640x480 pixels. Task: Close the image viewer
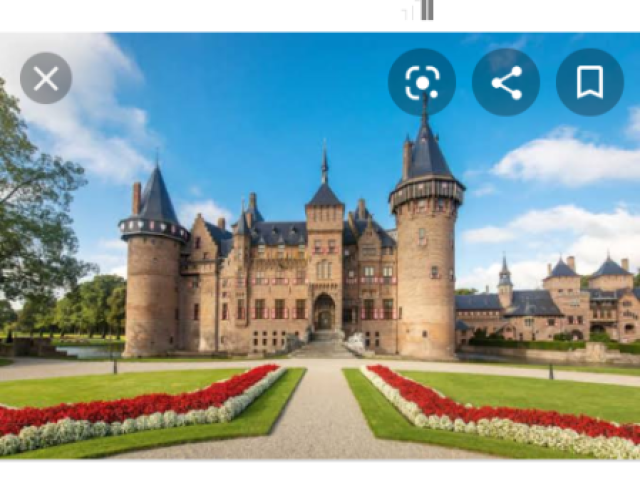click(46, 79)
